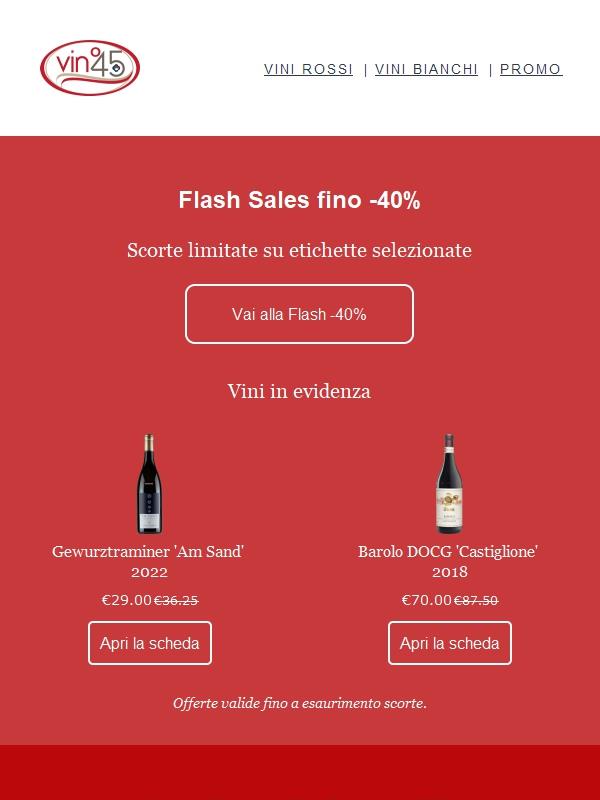Open the VINI BIANCHI link

[426, 69]
